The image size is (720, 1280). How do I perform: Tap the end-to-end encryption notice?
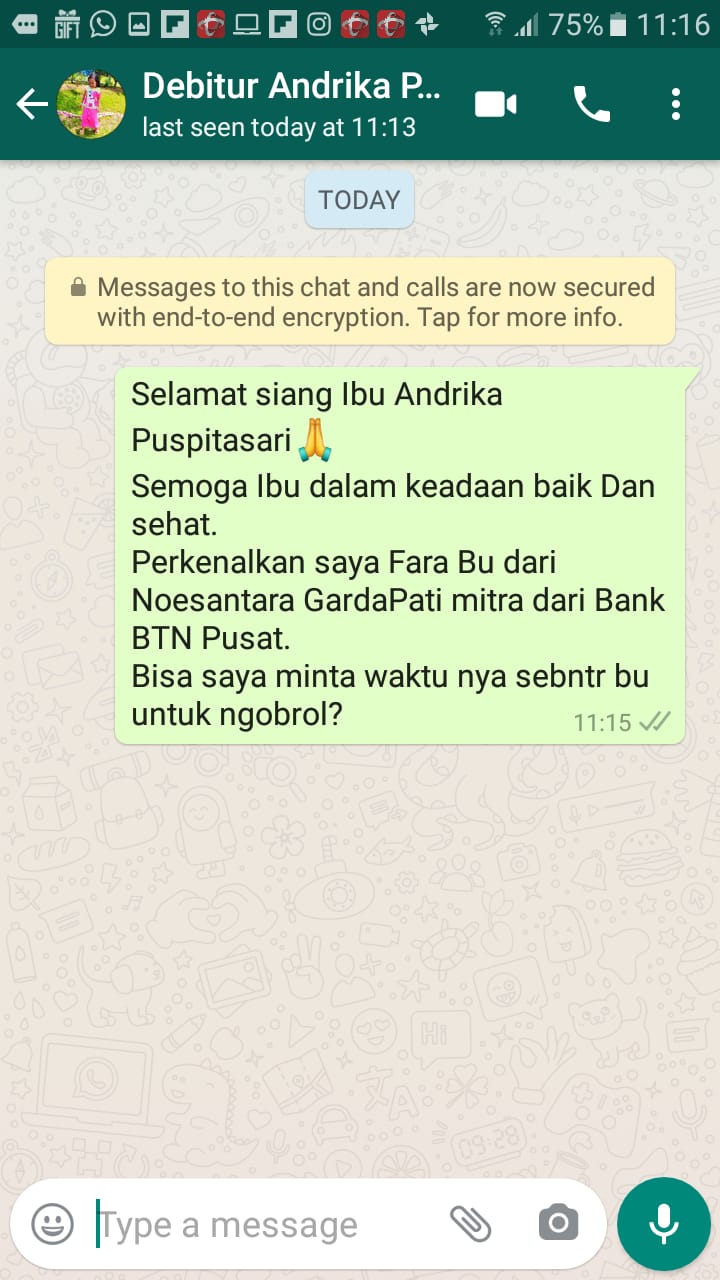(360, 303)
